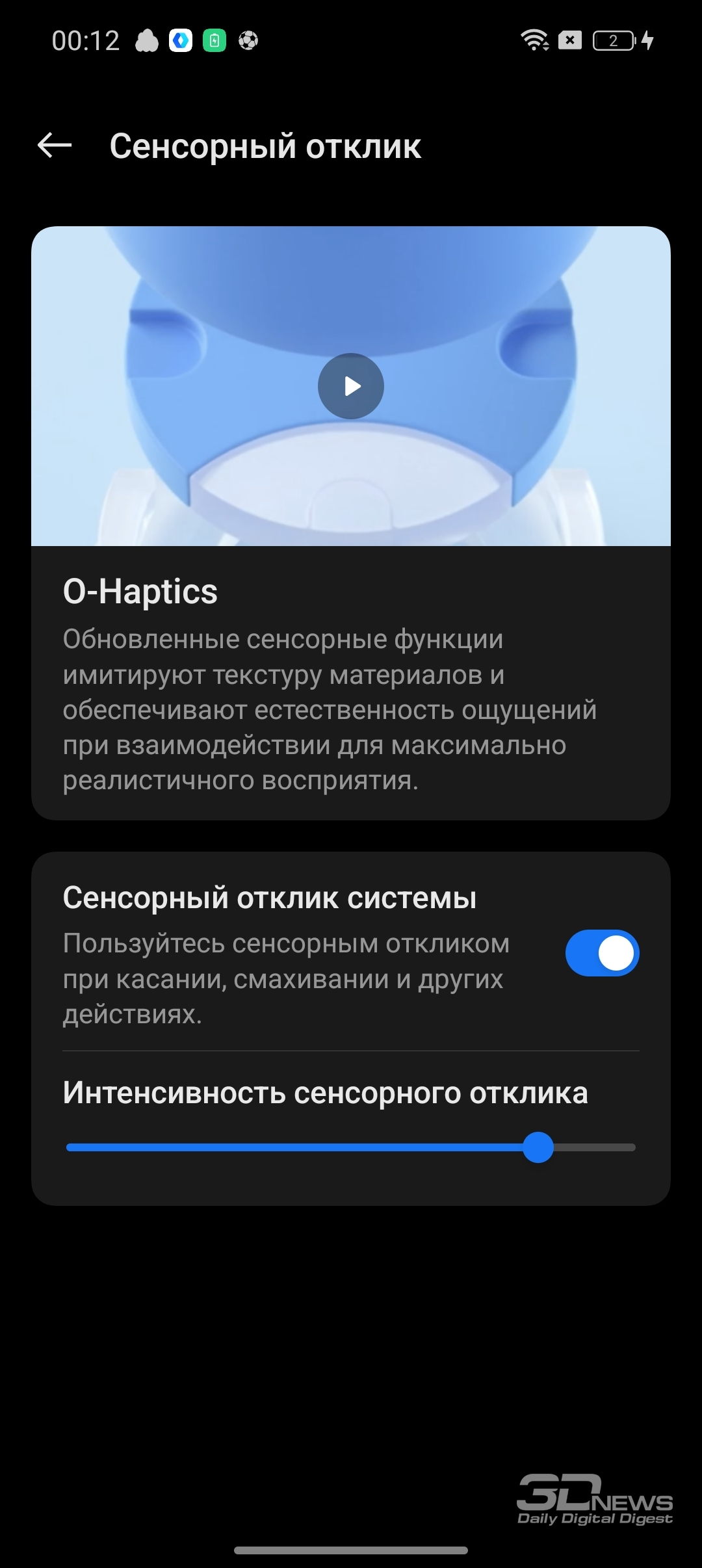Tap the end of the Интенсивность slider to set maximum

click(x=632, y=1147)
